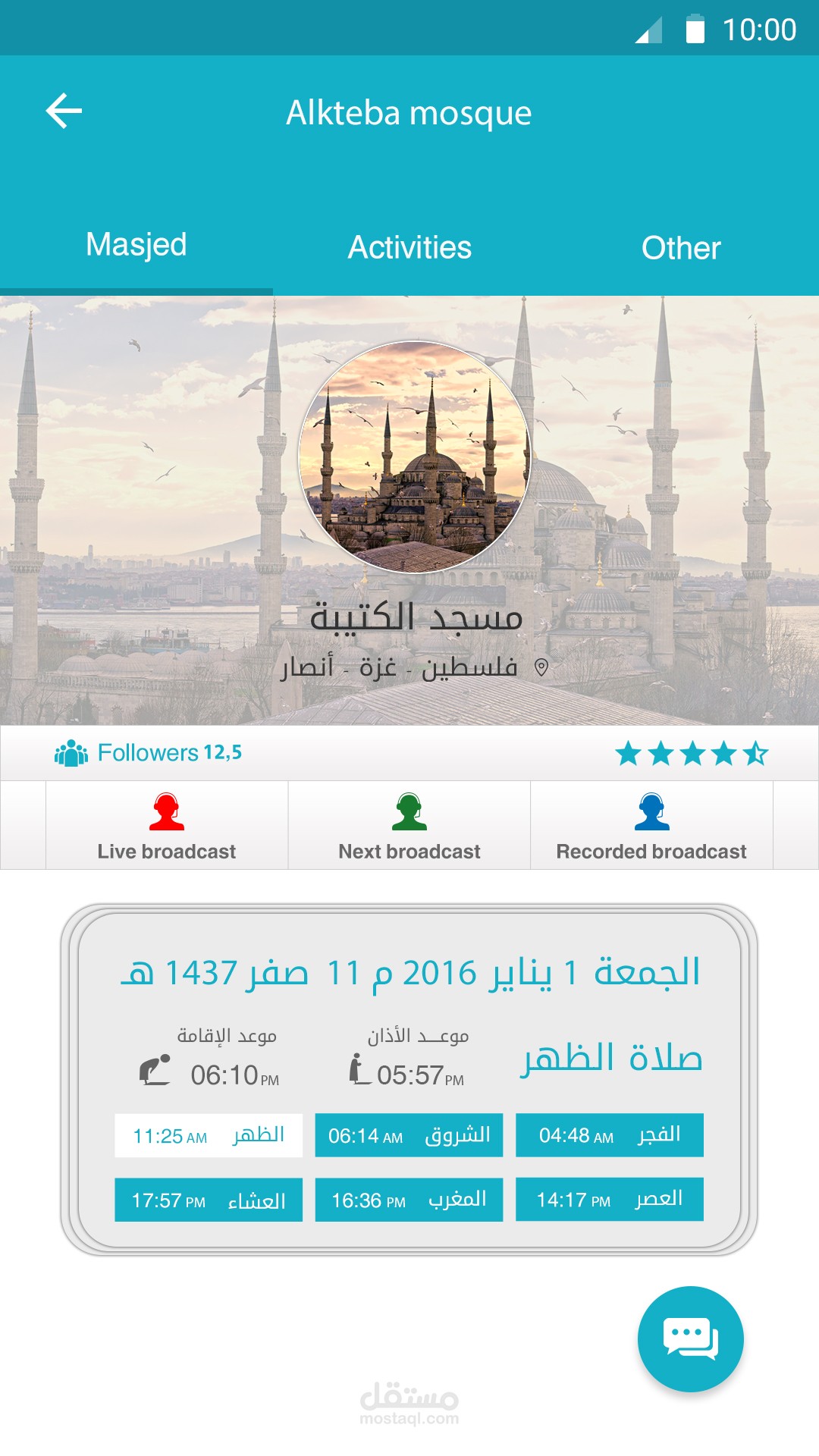This screenshot has height=1456, width=819.
Task: Select the highlighted الظهر prayer time cell
Action: [x=207, y=1135]
